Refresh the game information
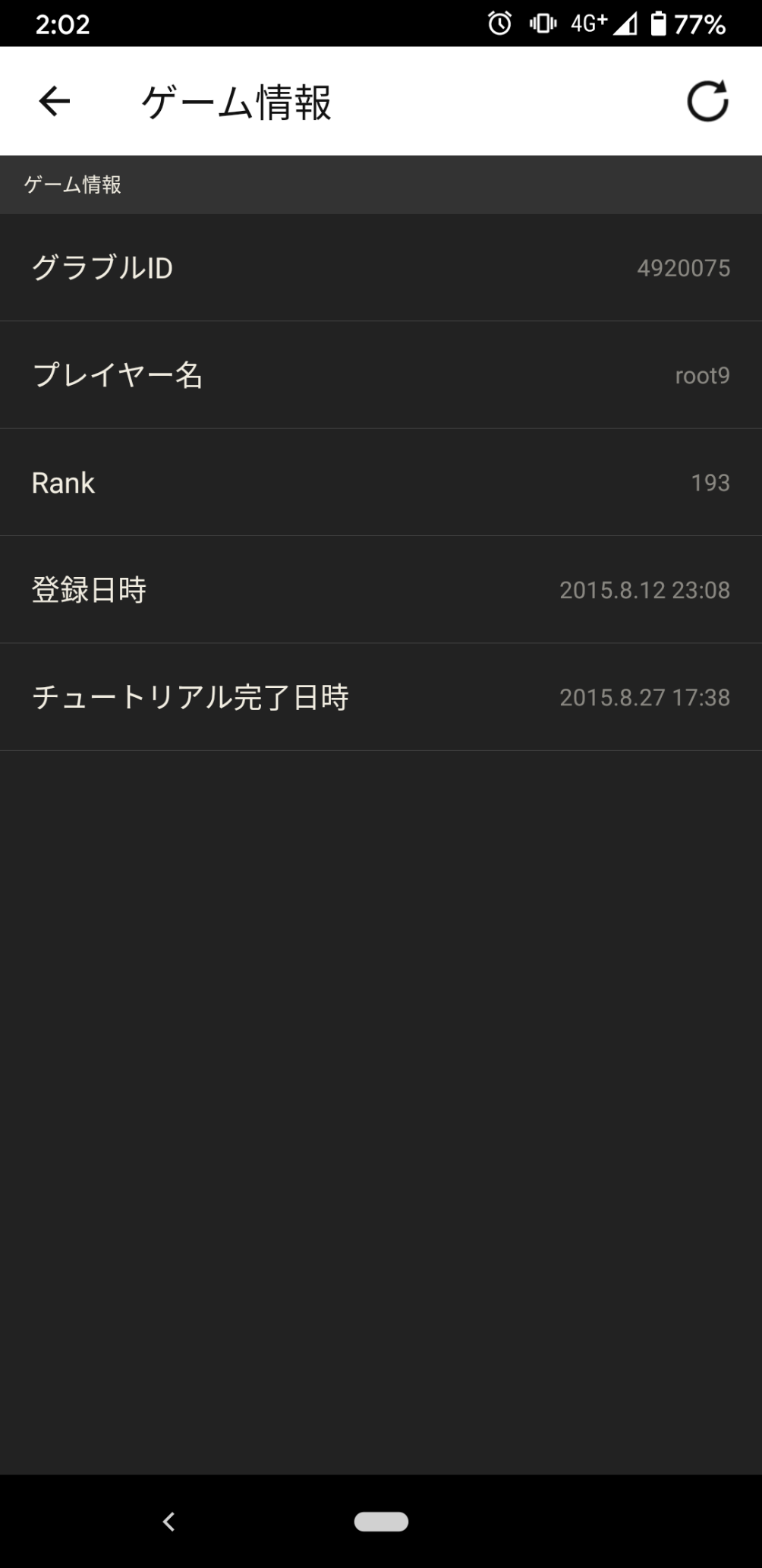Image resolution: width=762 pixels, height=1568 pixels. click(707, 101)
